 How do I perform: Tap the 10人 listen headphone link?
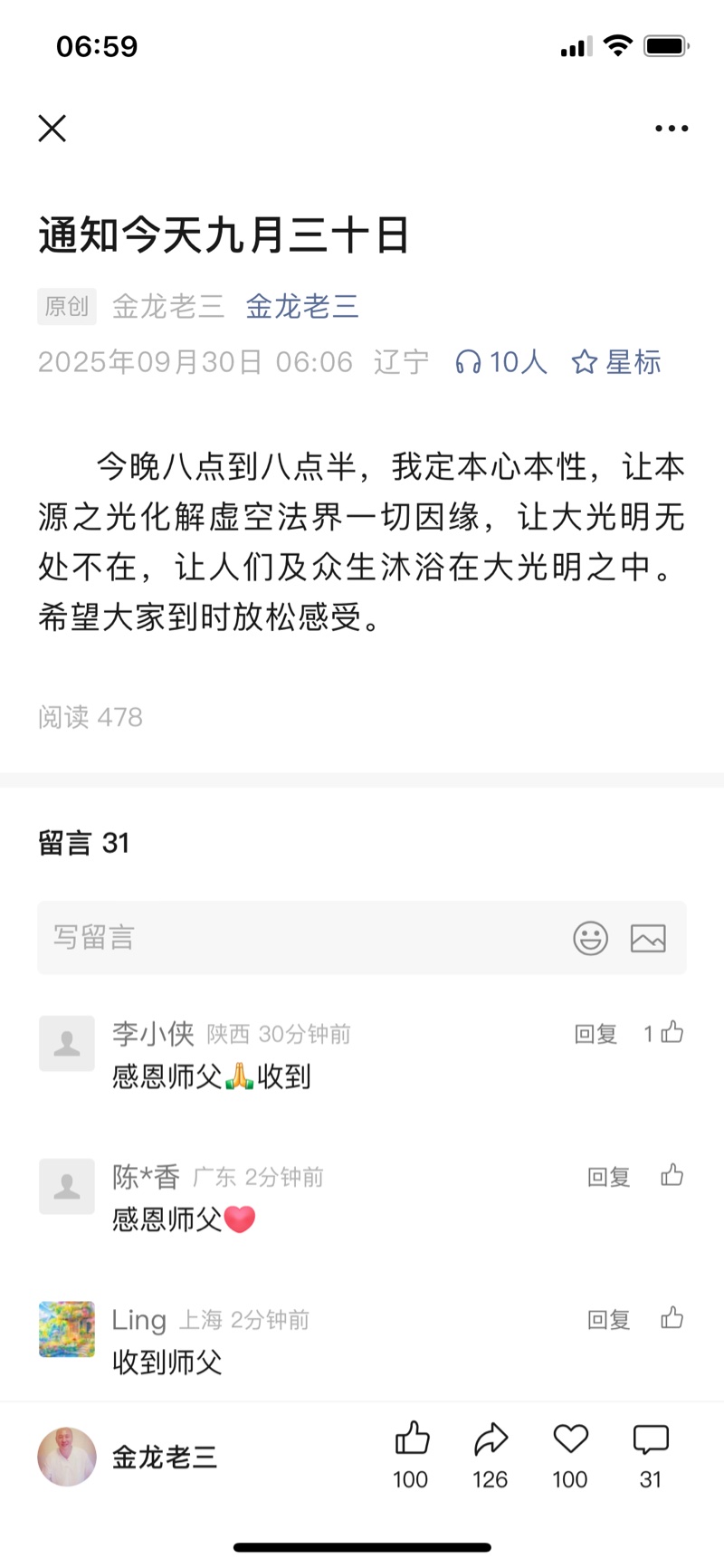tap(500, 362)
